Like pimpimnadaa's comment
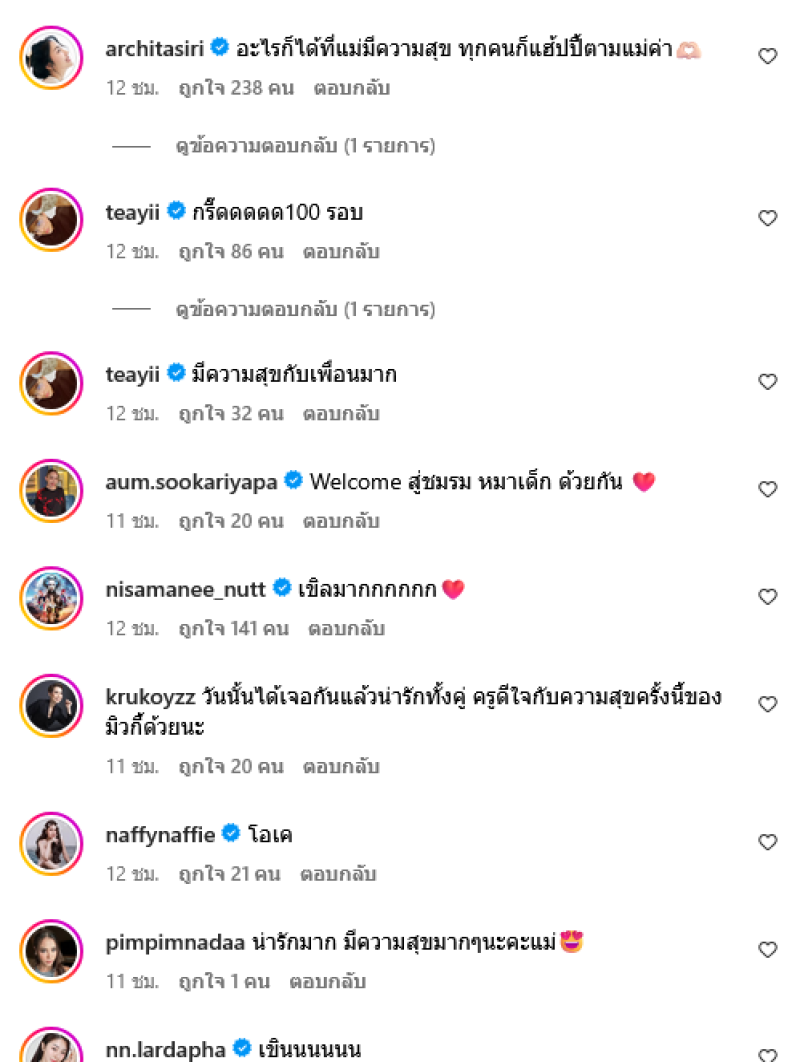Image resolution: width=800 pixels, height=1062 pixels. click(x=767, y=949)
